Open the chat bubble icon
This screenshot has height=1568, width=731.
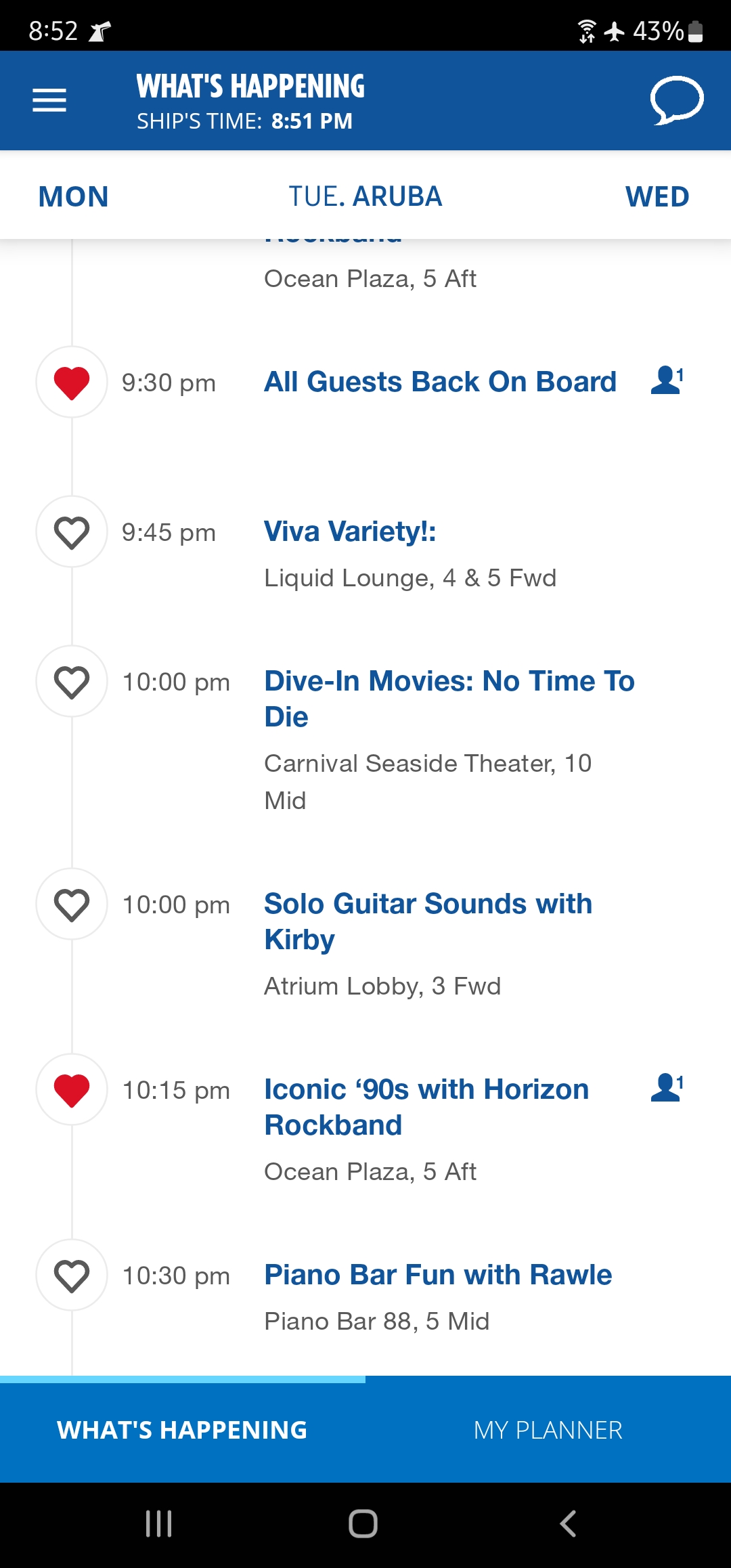click(x=677, y=100)
